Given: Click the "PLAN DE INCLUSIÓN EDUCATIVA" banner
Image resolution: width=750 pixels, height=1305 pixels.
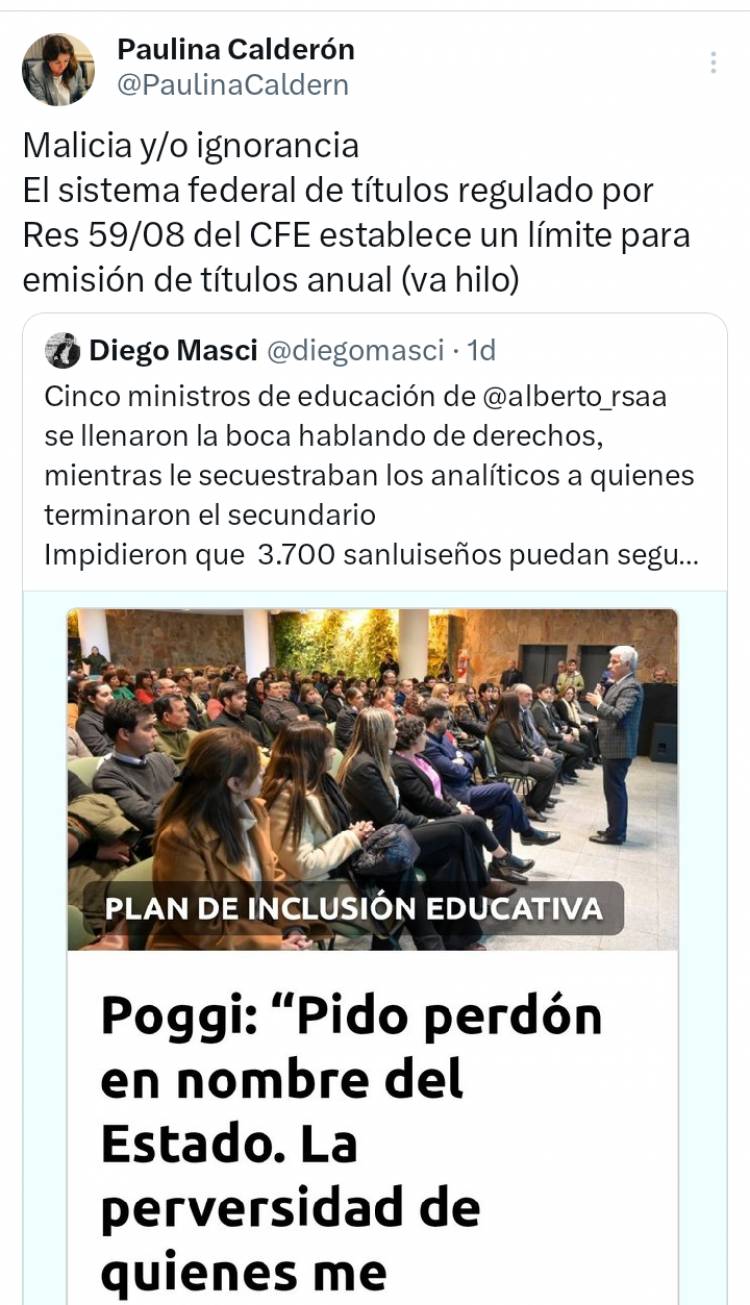Looking at the screenshot, I should [x=358, y=909].
